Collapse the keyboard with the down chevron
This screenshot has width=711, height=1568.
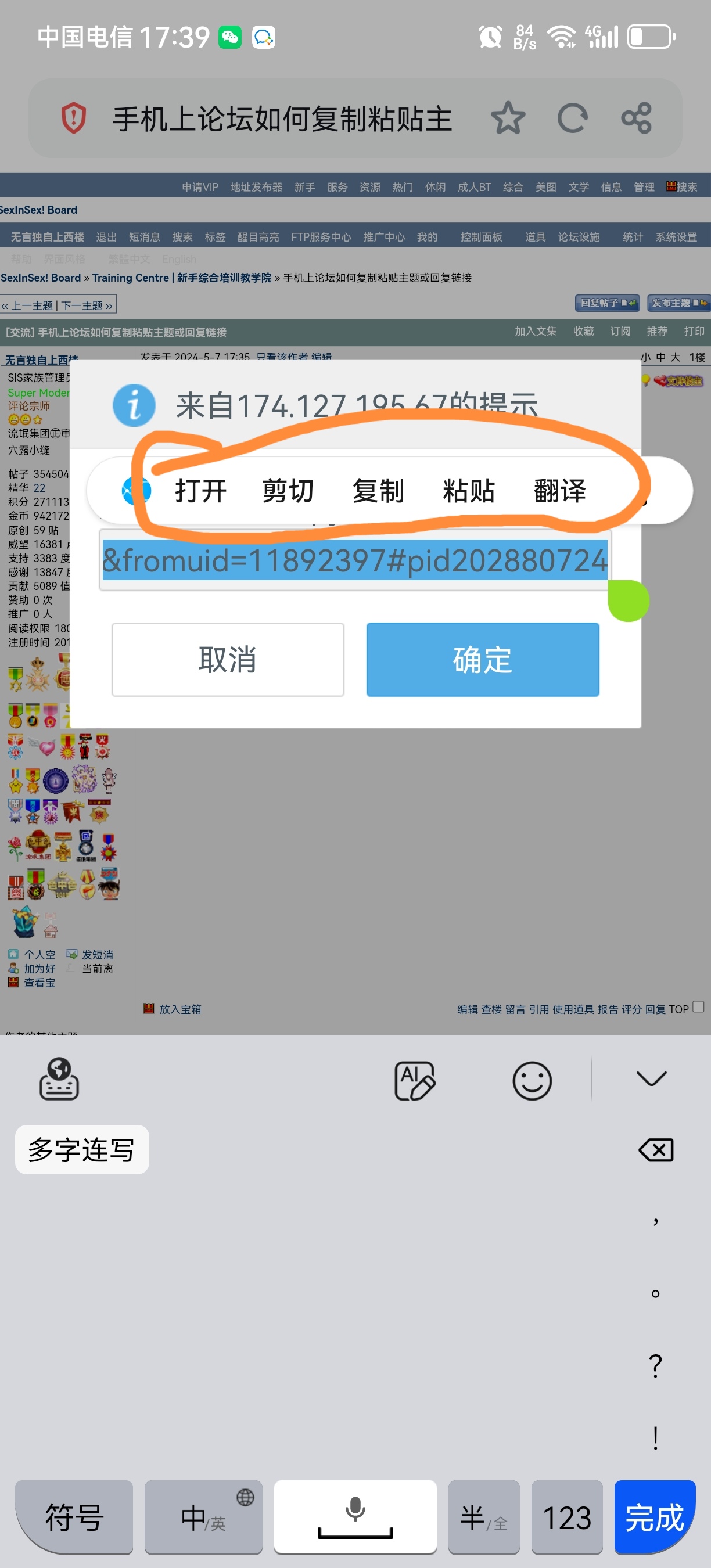click(x=651, y=1078)
